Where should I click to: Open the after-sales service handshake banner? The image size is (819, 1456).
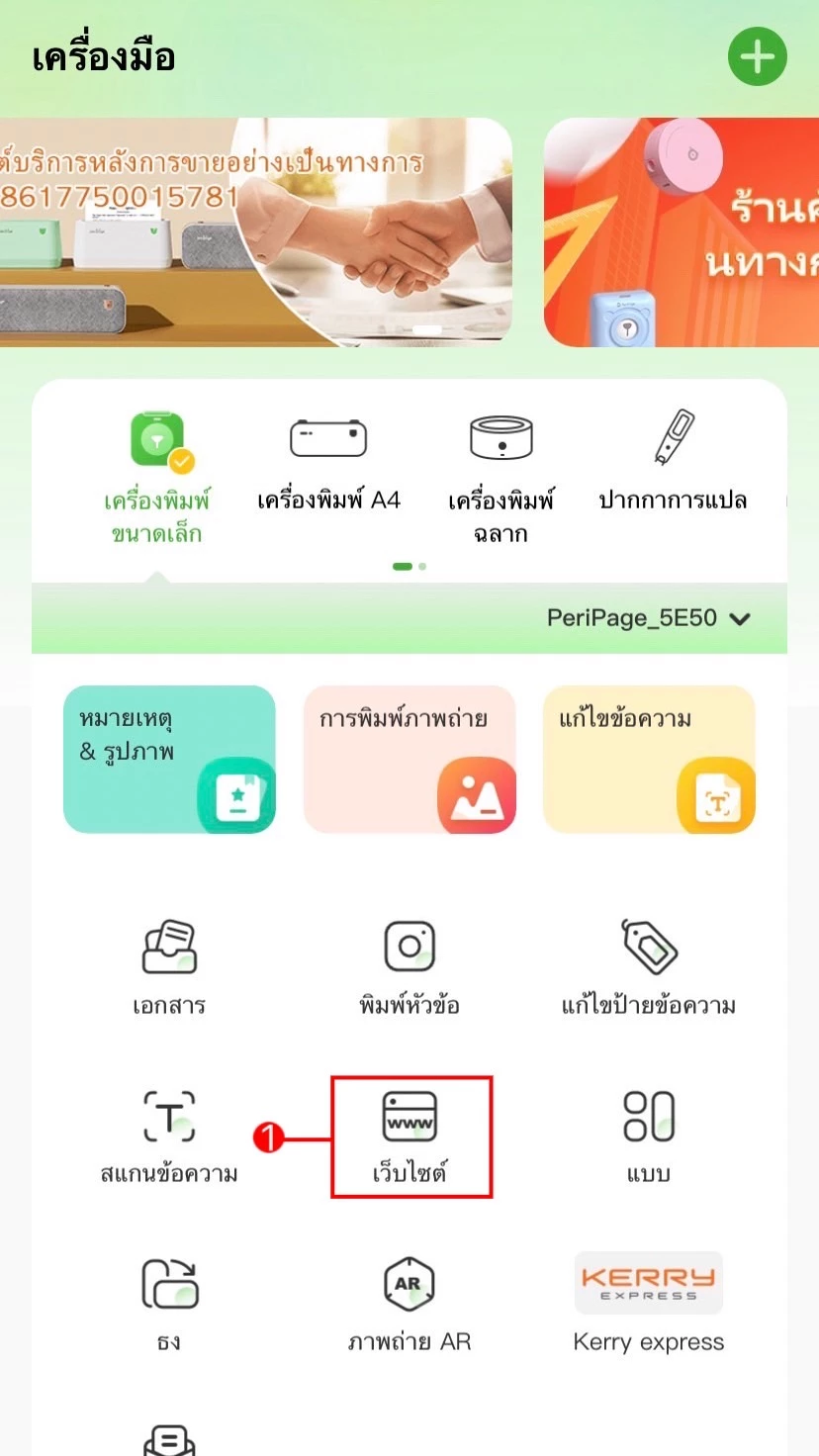click(255, 232)
